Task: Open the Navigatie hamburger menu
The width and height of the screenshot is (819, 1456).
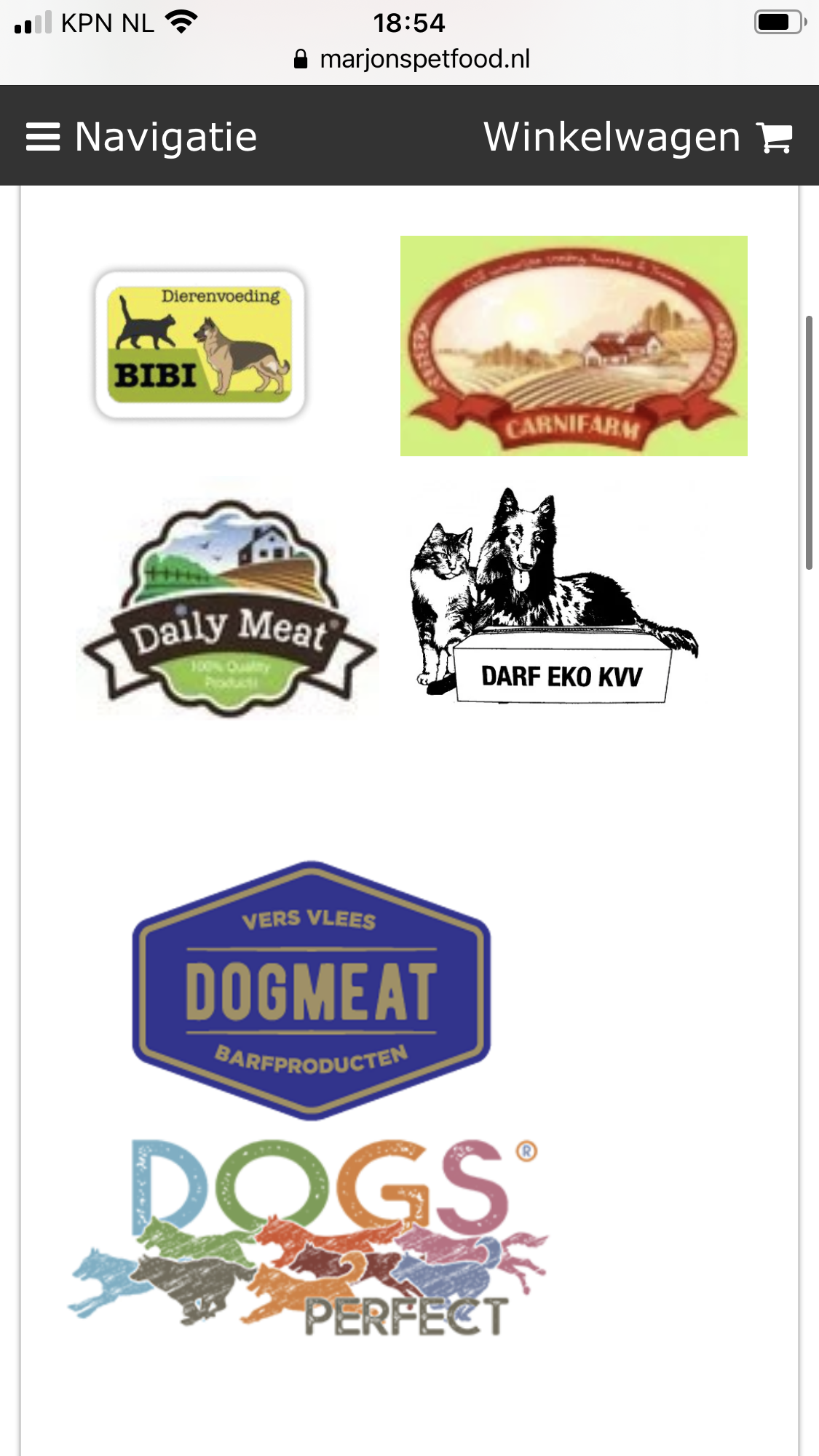Action: click(x=142, y=137)
